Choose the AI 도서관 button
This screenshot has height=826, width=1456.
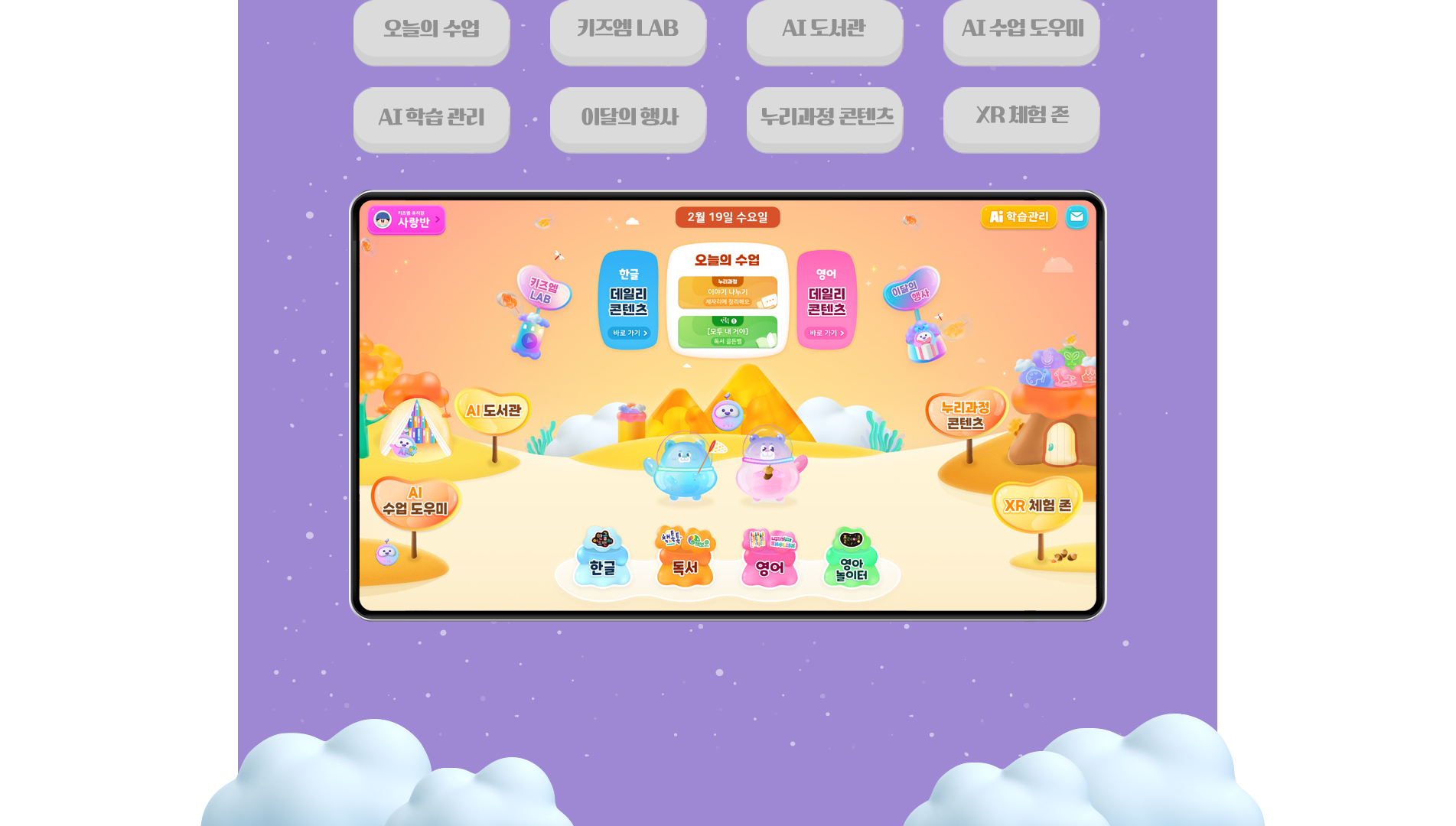tap(824, 29)
